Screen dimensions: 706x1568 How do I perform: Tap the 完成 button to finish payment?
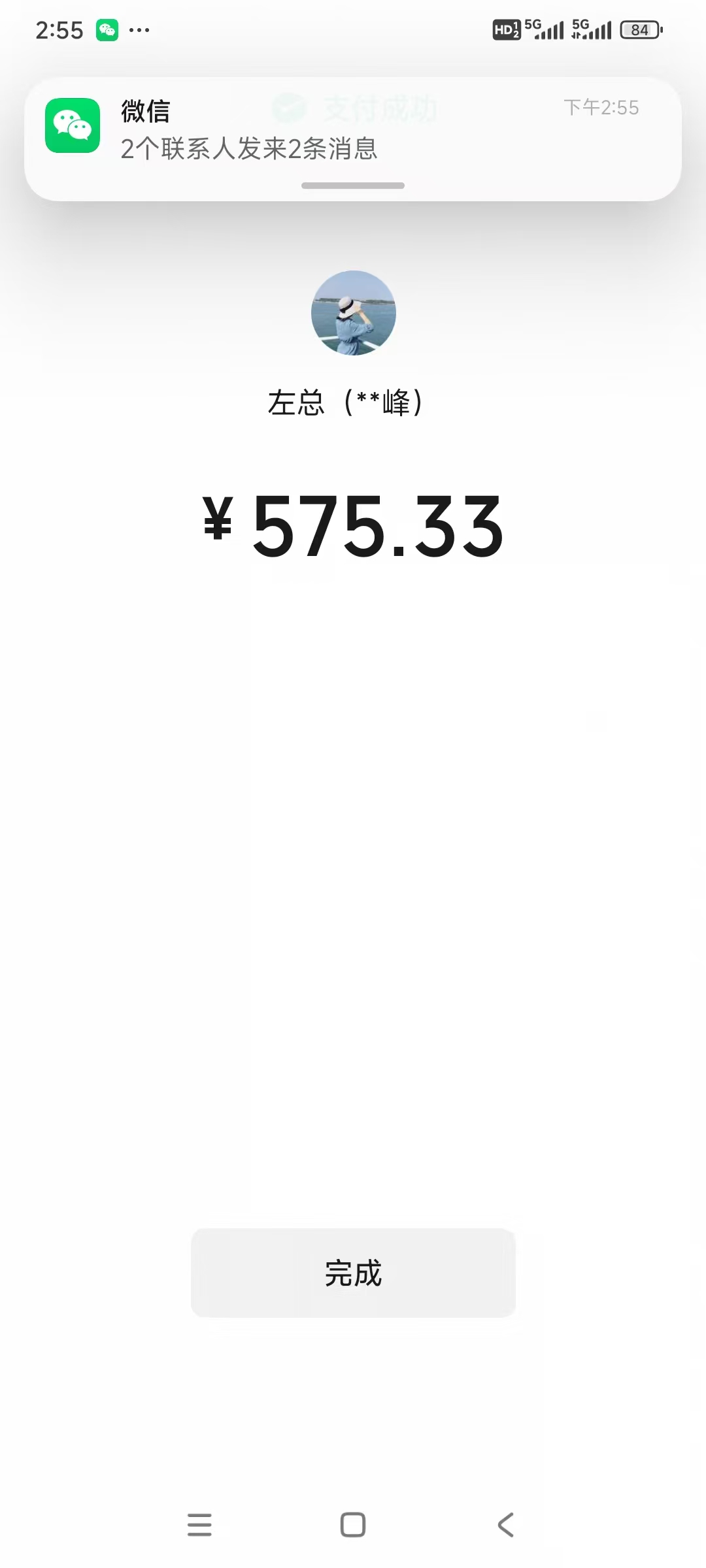coord(353,1273)
